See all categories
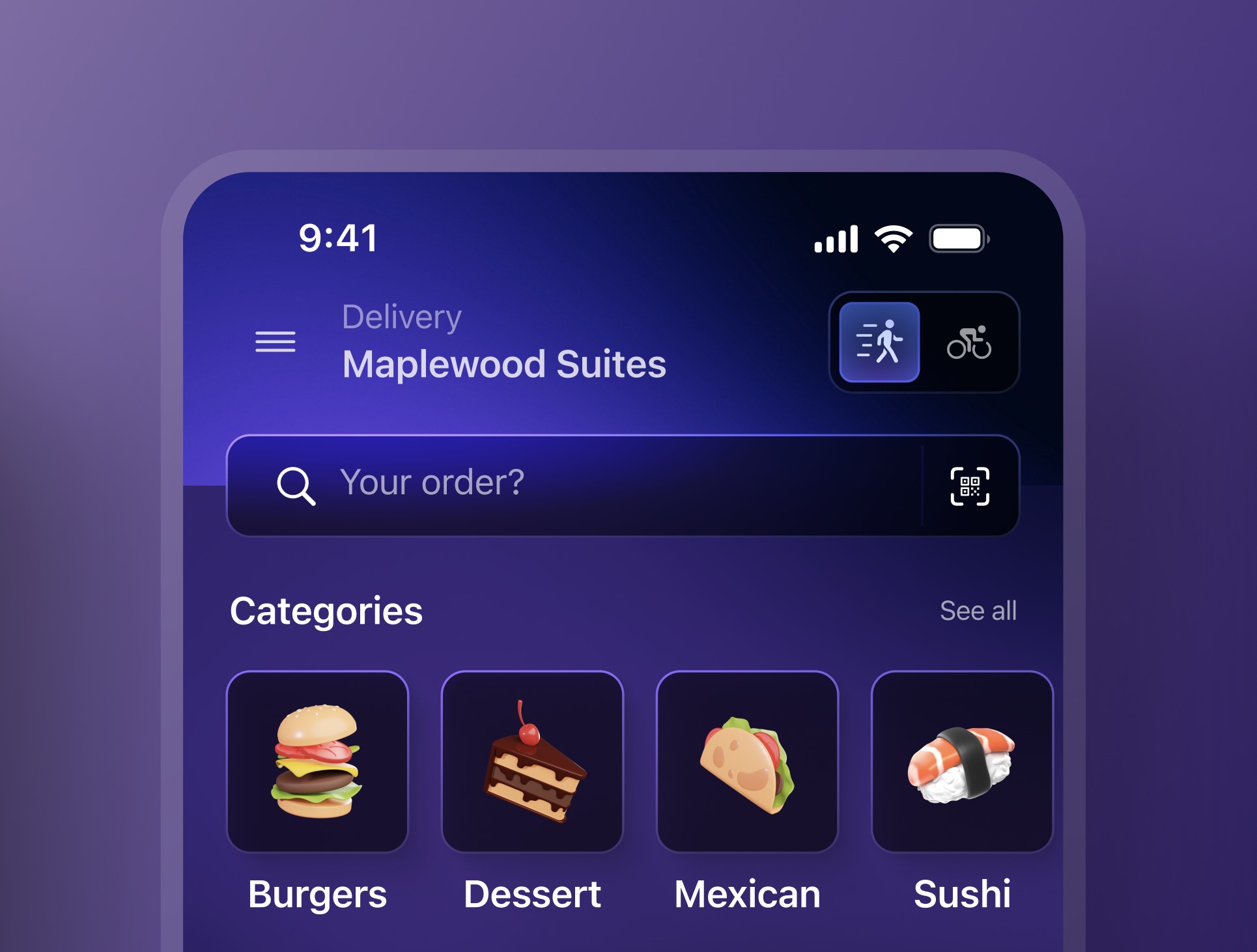The image size is (1257, 952). pos(978,611)
